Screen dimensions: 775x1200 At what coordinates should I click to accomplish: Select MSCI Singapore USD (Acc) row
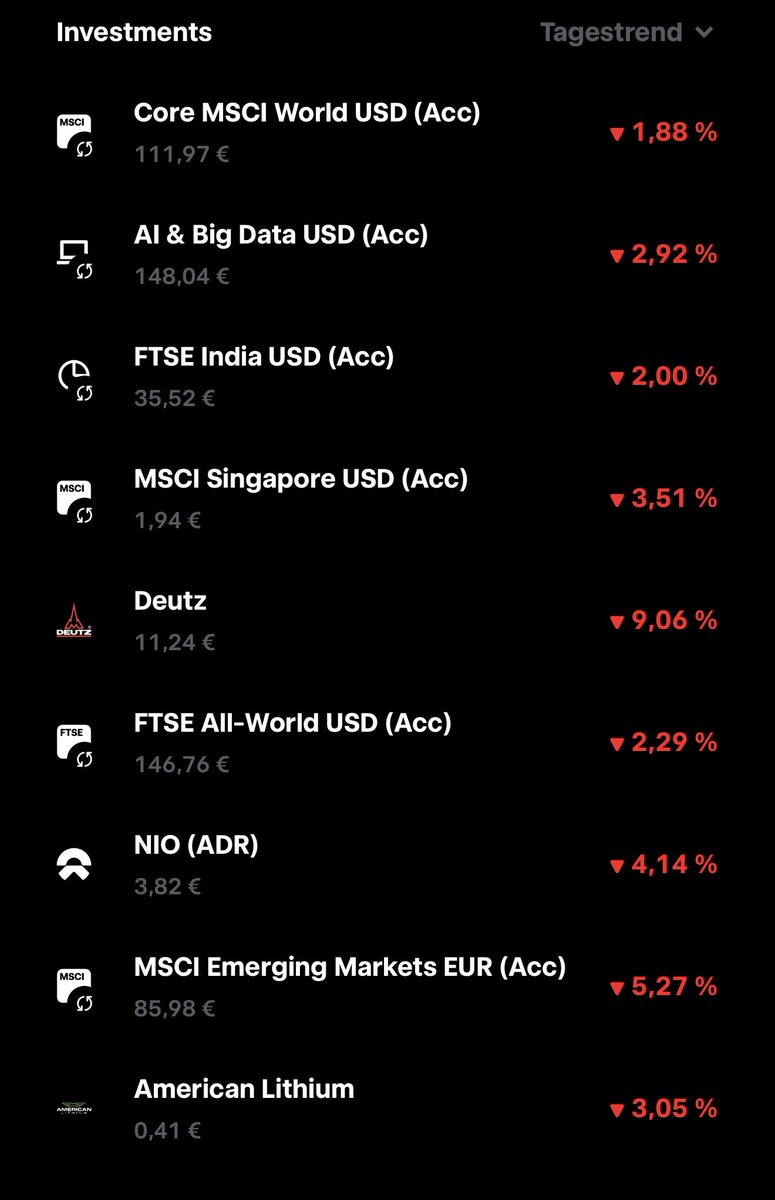300,498
